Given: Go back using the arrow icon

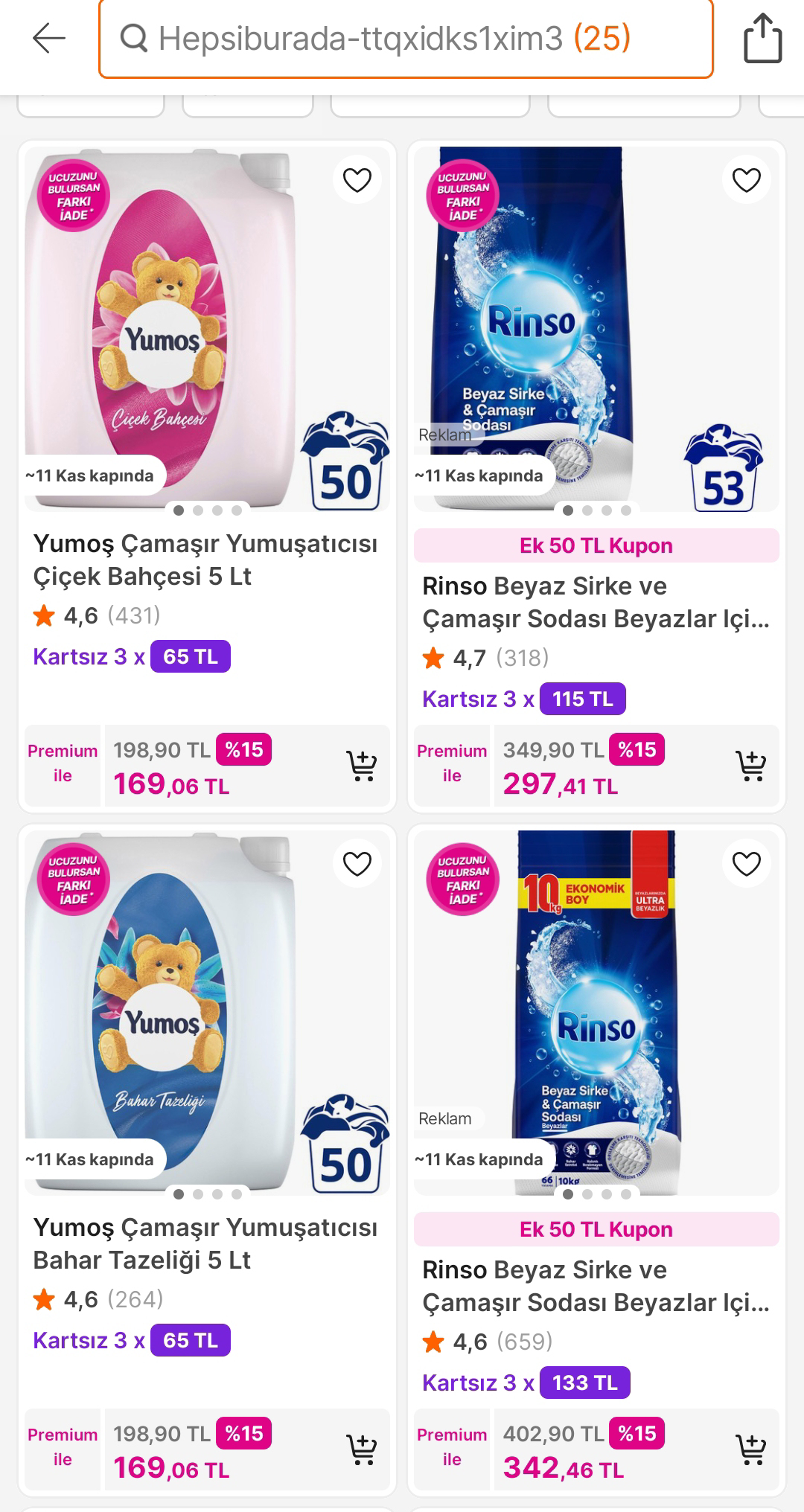Looking at the screenshot, I should (x=49, y=38).
